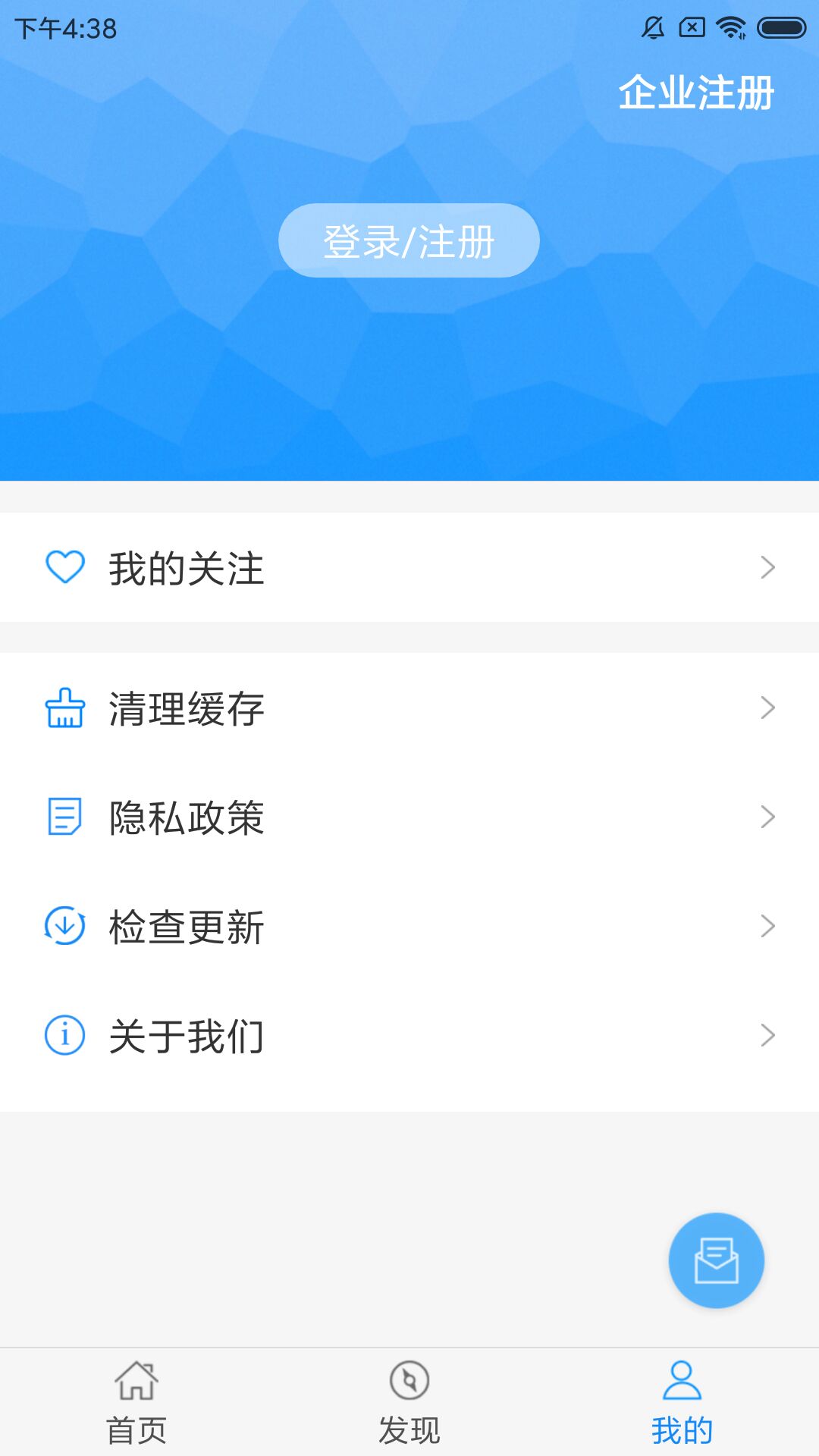Expand 清理缓存 via its arrow
819x1456 pixels.
click(x=768, y=709)
